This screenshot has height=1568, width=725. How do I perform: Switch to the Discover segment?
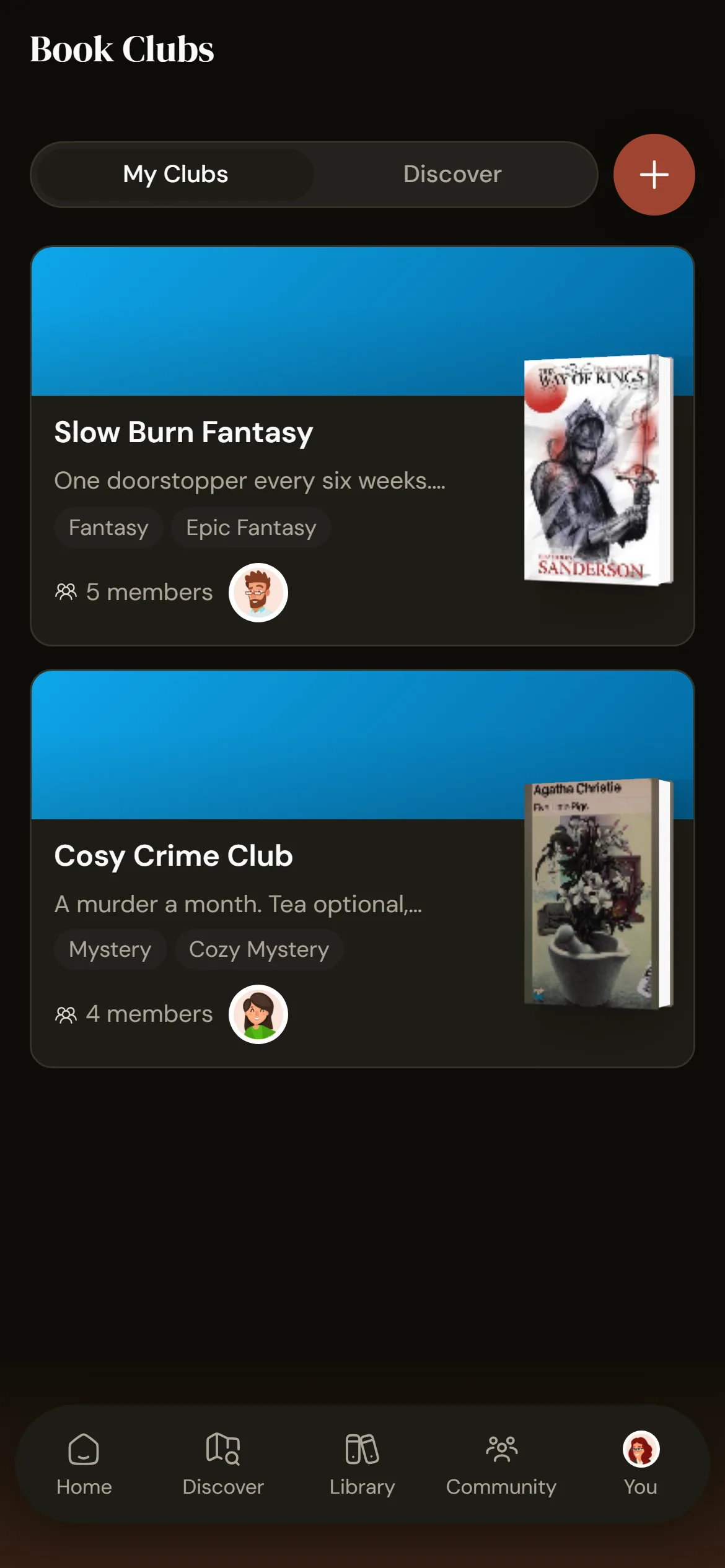[452, 175]
